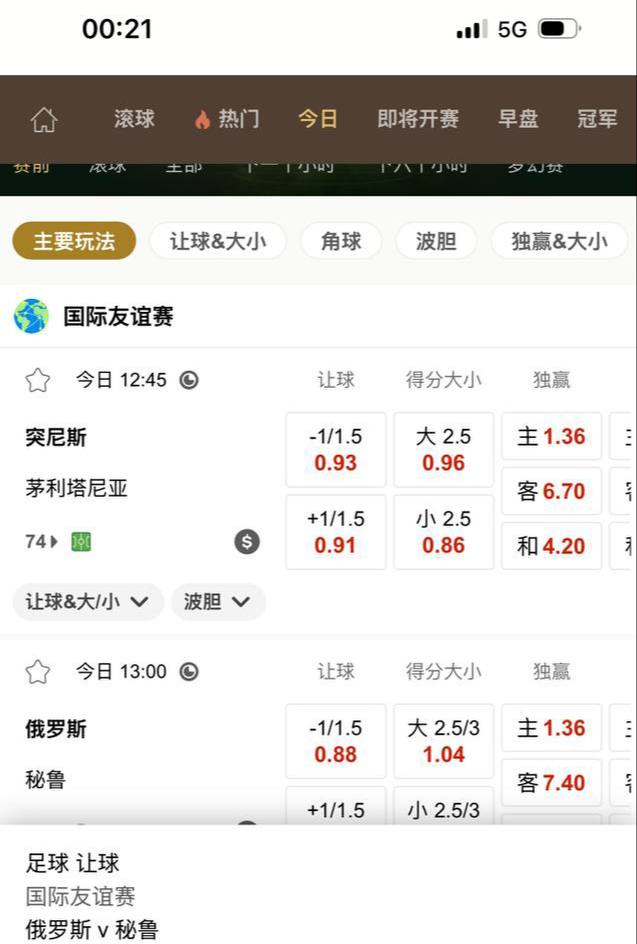Bet 俄罗斯 handicap -1/1.5 at 0.88
This screenshot has height=944, width=637.
335,741
